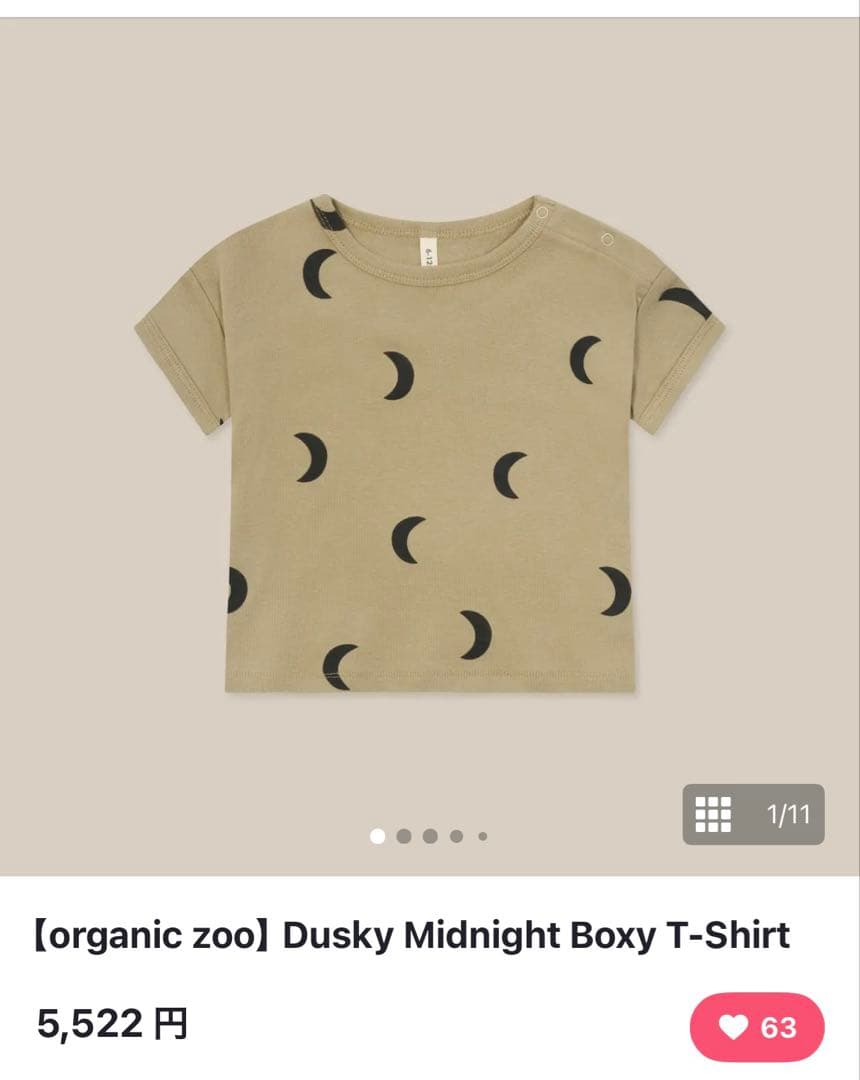The width and height of the screenshot is (860, 1080).
Task: Open the image grid view showing 1/11
Action: pos(753,814)
